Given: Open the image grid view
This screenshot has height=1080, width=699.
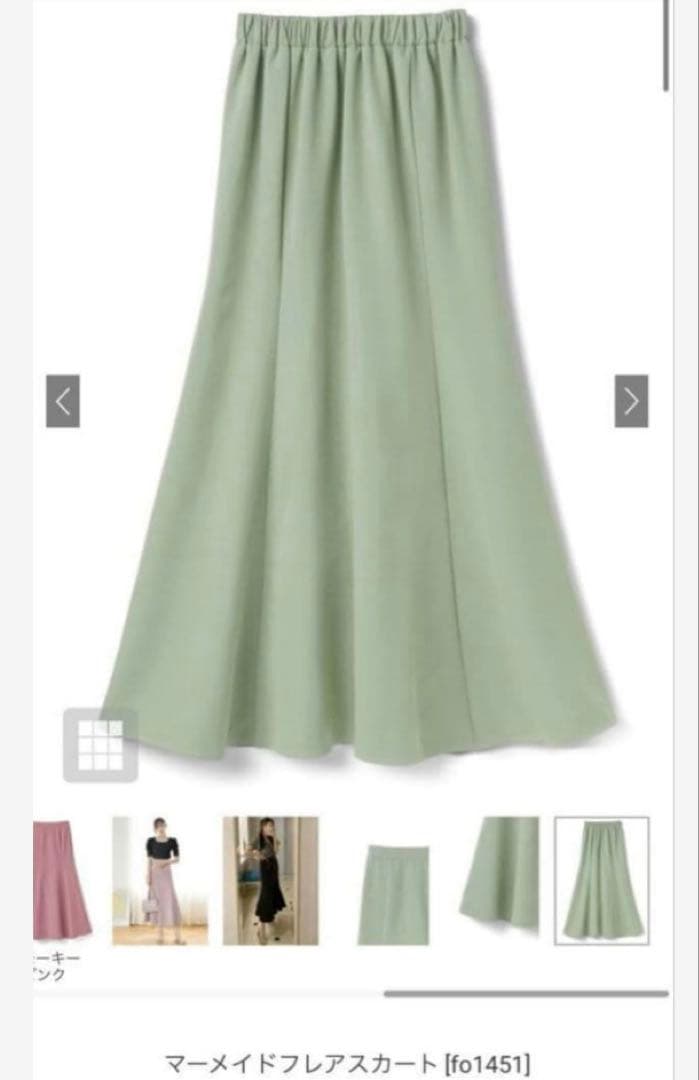Looking at the screenshot, I should pos(100,745).
